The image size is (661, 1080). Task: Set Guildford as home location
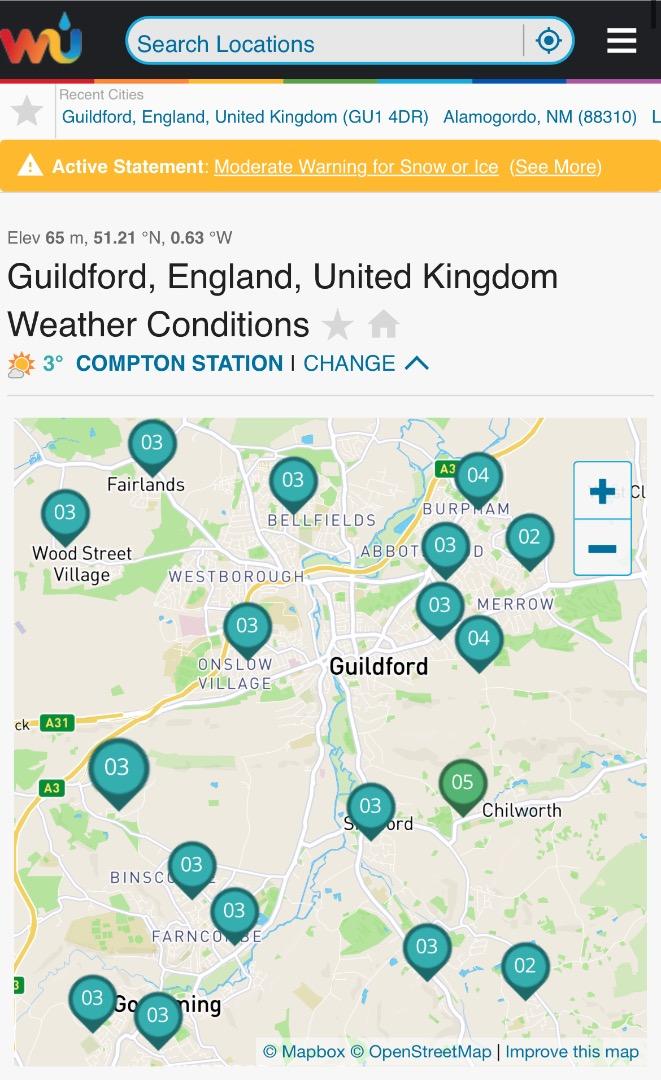[383, 325]
